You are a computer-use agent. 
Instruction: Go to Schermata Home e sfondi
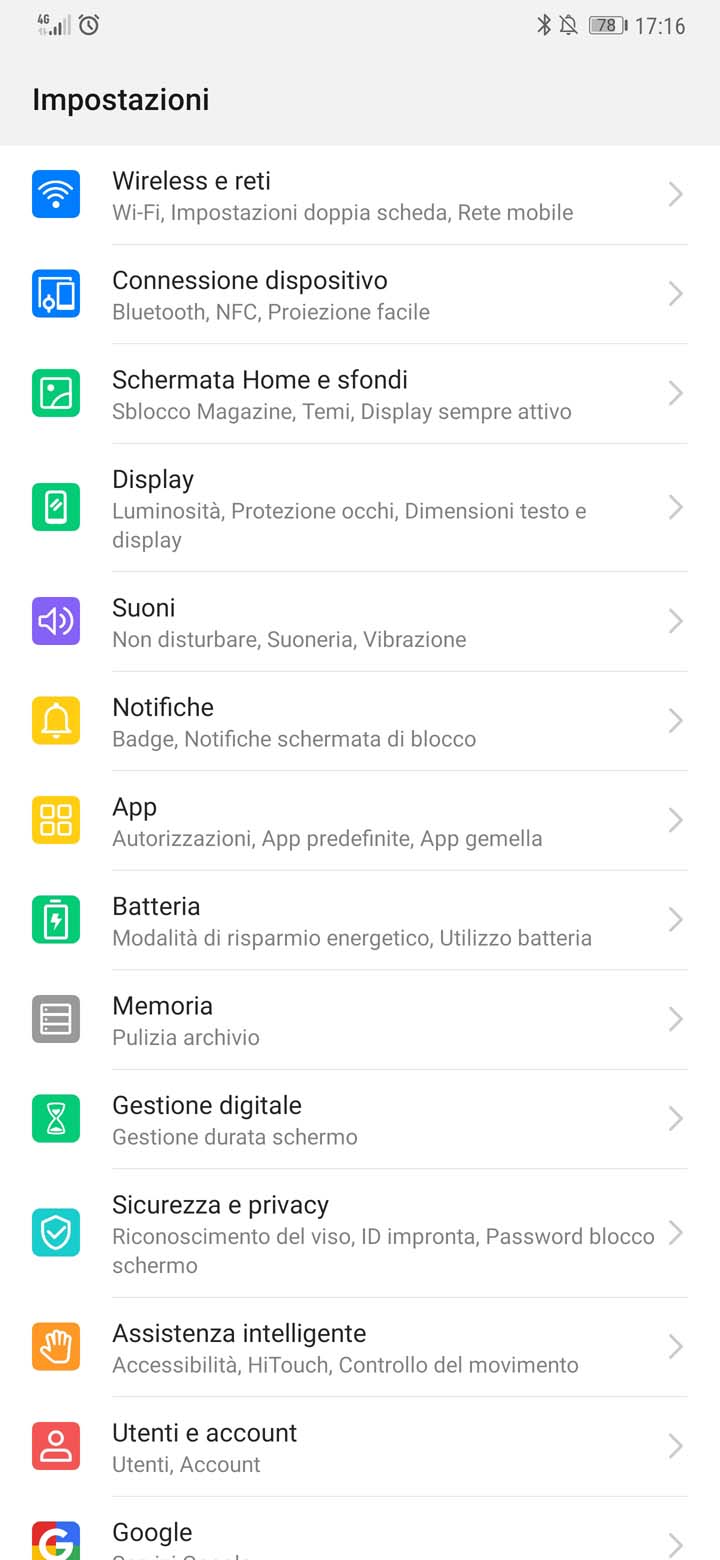click(360, 394)
